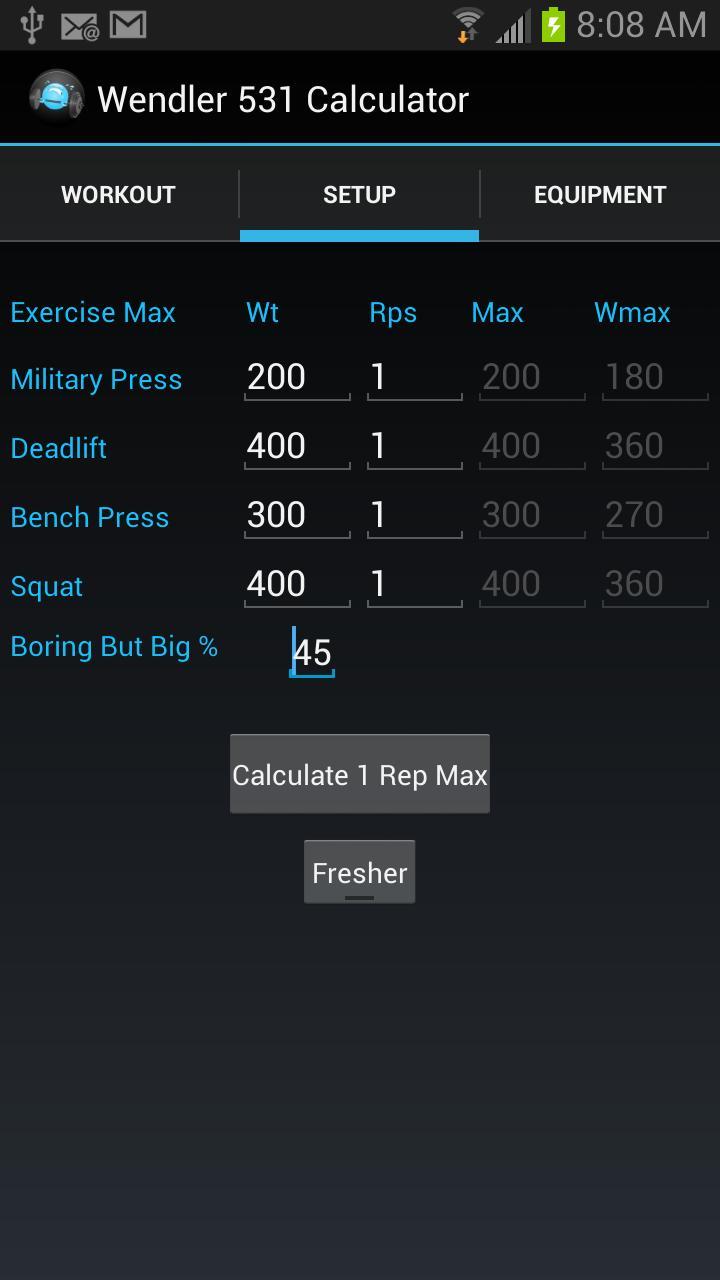720x1280 pixels.
Task: Select the Bench Press reps field
Action: click(414, 514)
